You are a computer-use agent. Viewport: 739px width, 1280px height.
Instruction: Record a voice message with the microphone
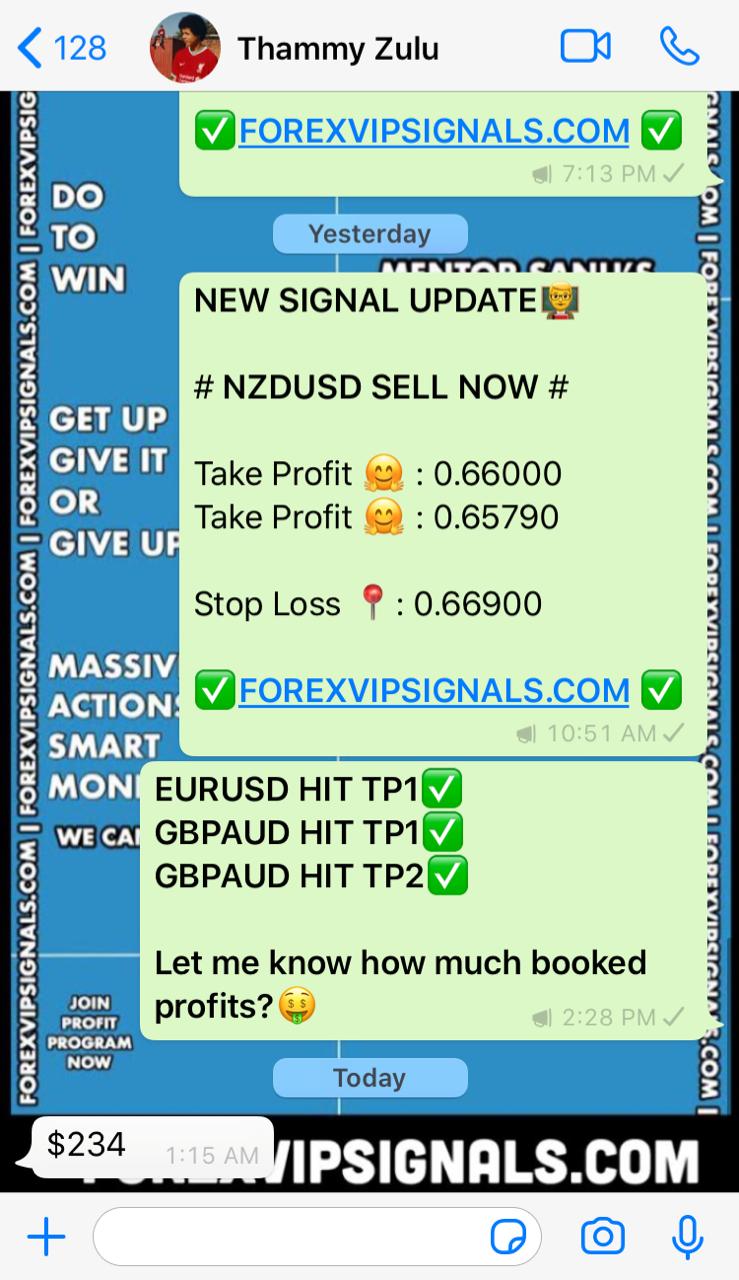coord(687,1238)
